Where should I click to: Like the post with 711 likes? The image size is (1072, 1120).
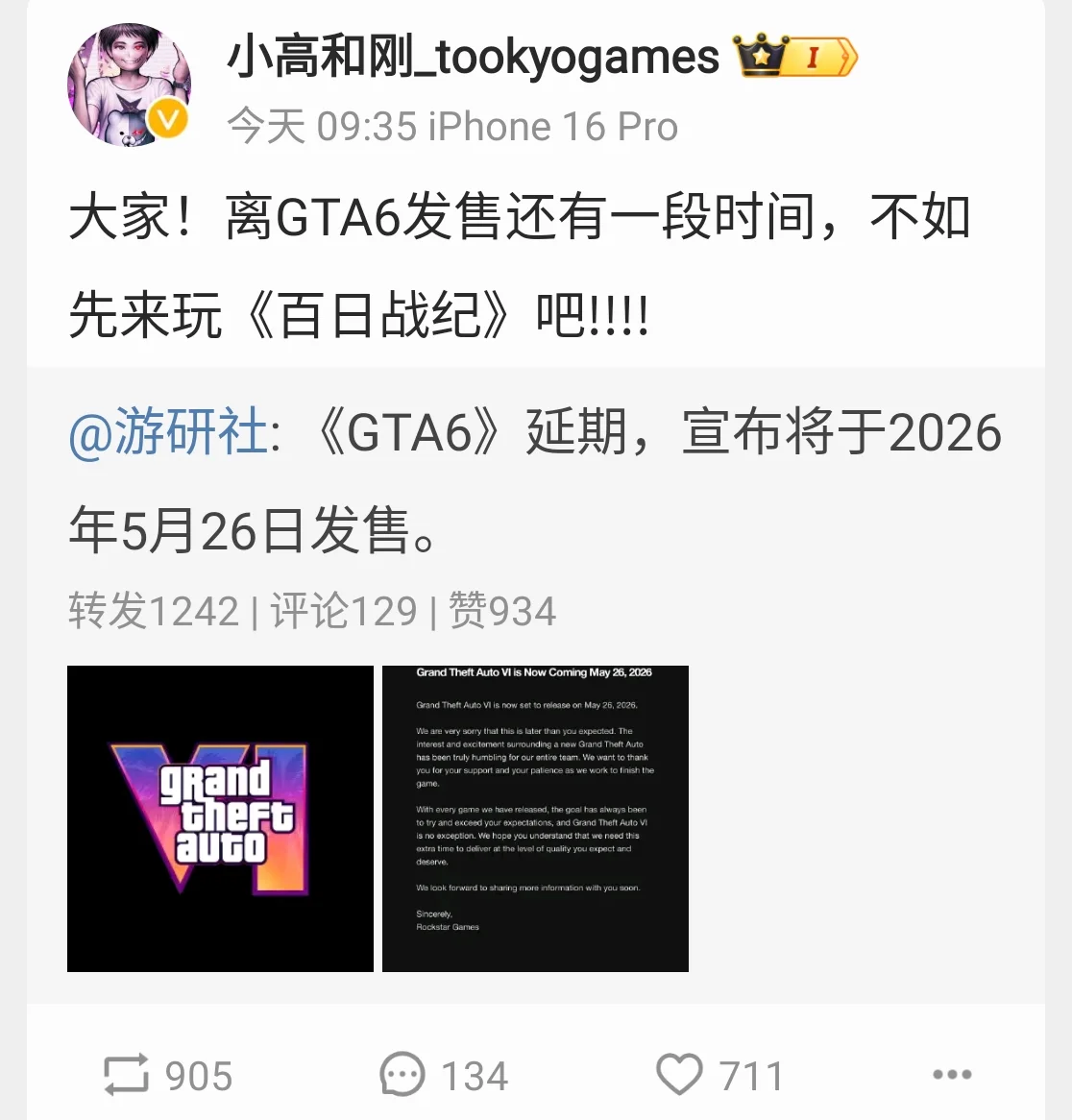[x=720, y=1075]
